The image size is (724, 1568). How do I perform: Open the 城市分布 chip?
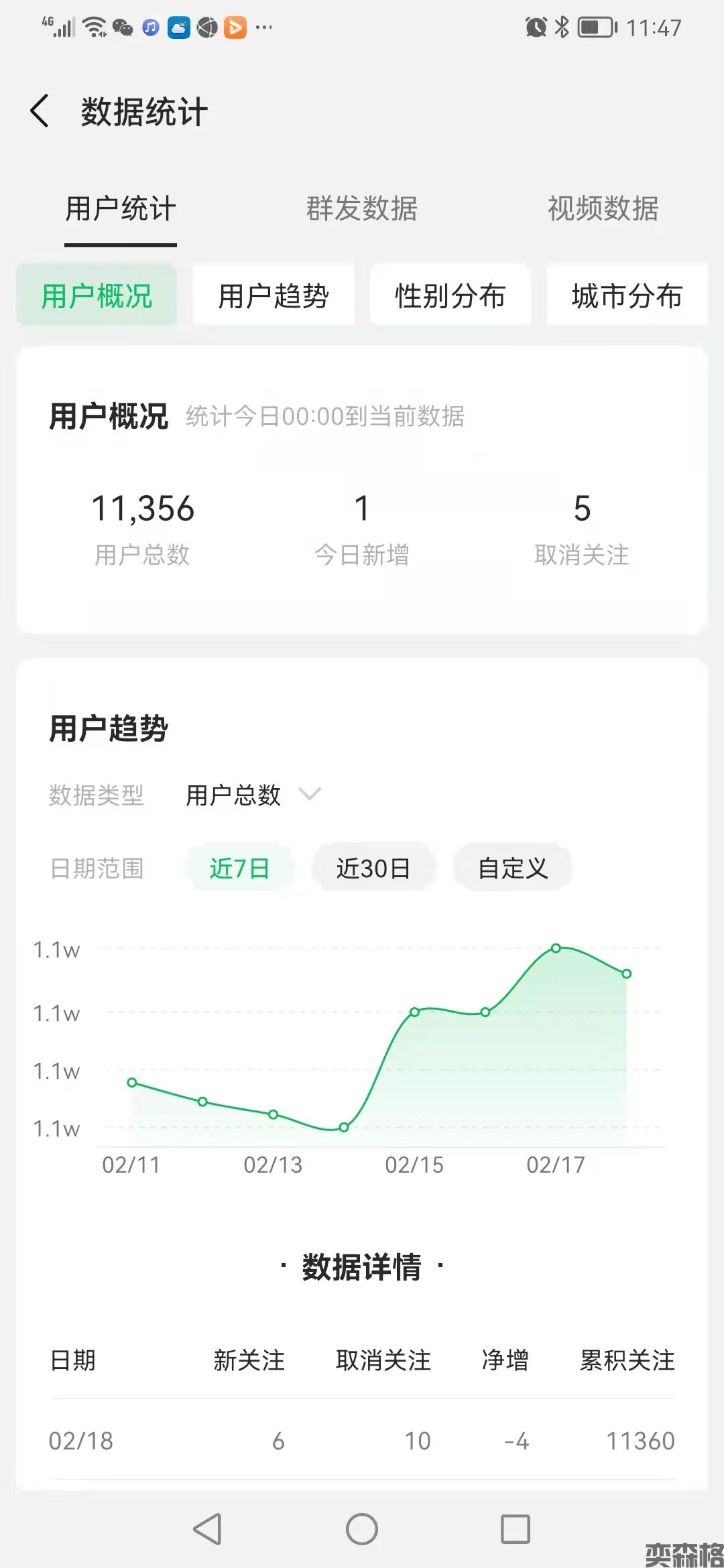click(x=627, y=296)
